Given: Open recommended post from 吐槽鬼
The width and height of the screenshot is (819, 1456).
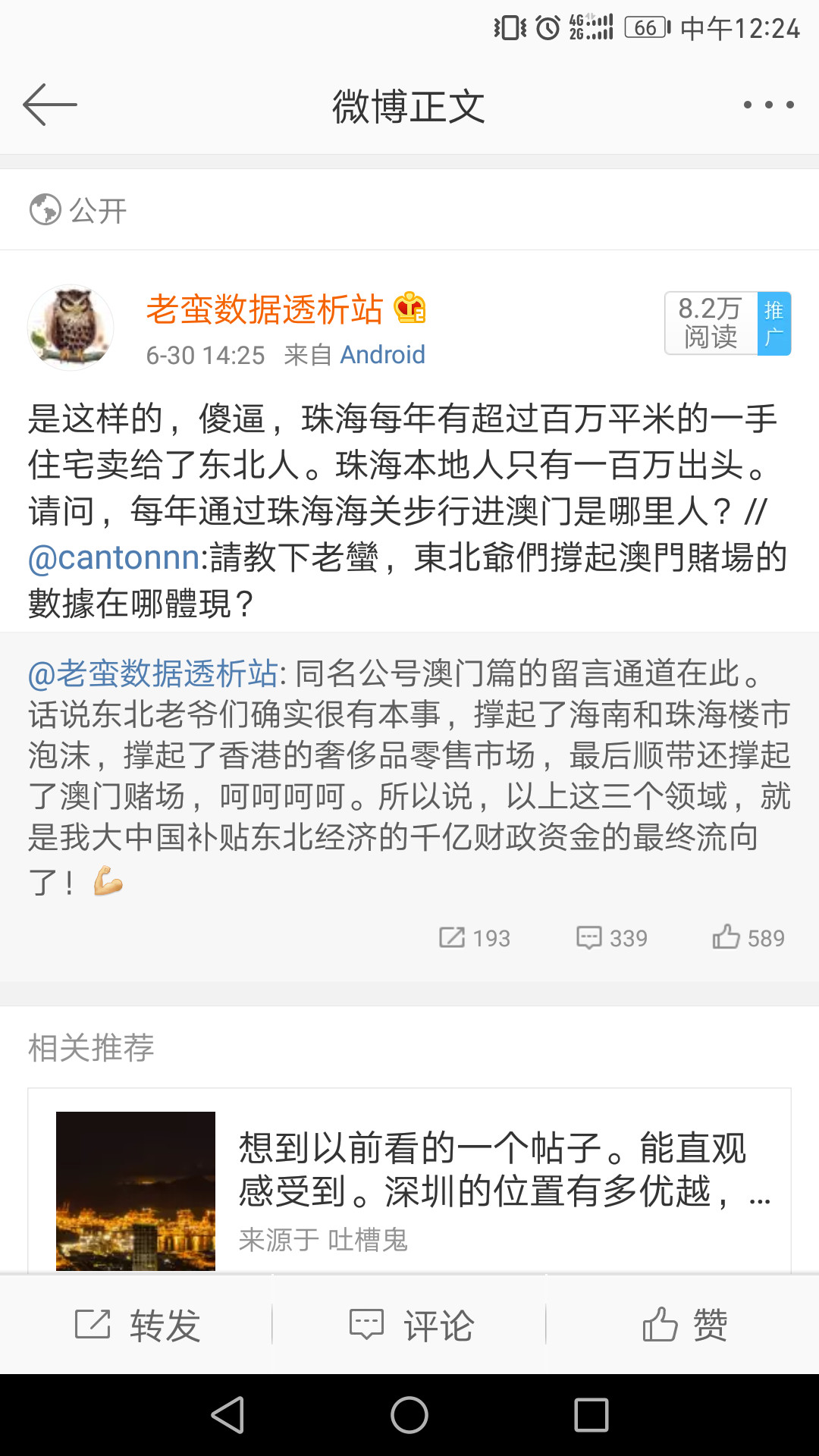Looking at the screenshot, I should tap(409, 1181).
